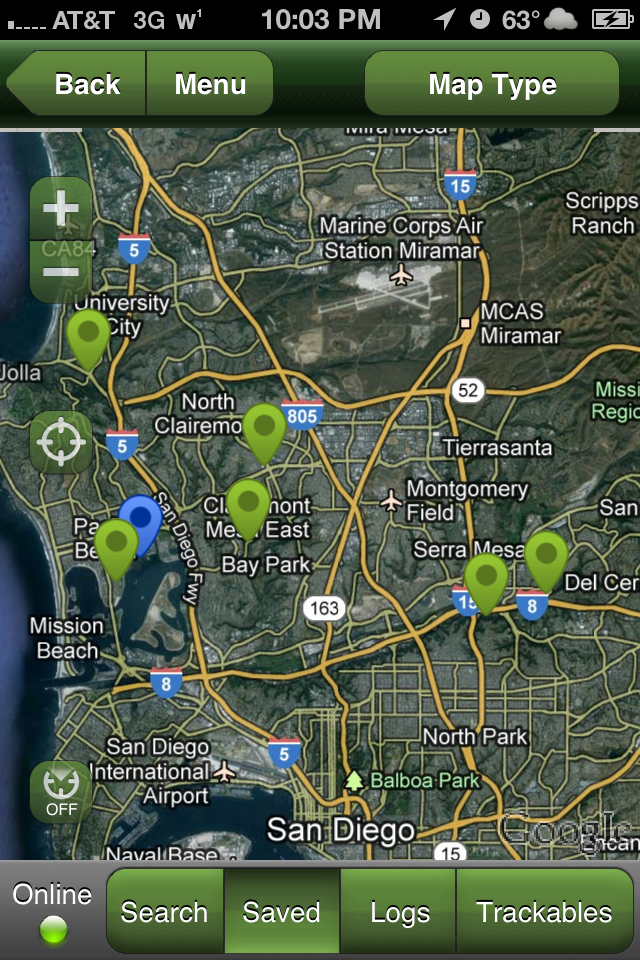The height and width of the screenshot is (960, 640).
Task: Tap the green pin below Serra Mesa
Action: pyautogui.click(x=486, y=578)
